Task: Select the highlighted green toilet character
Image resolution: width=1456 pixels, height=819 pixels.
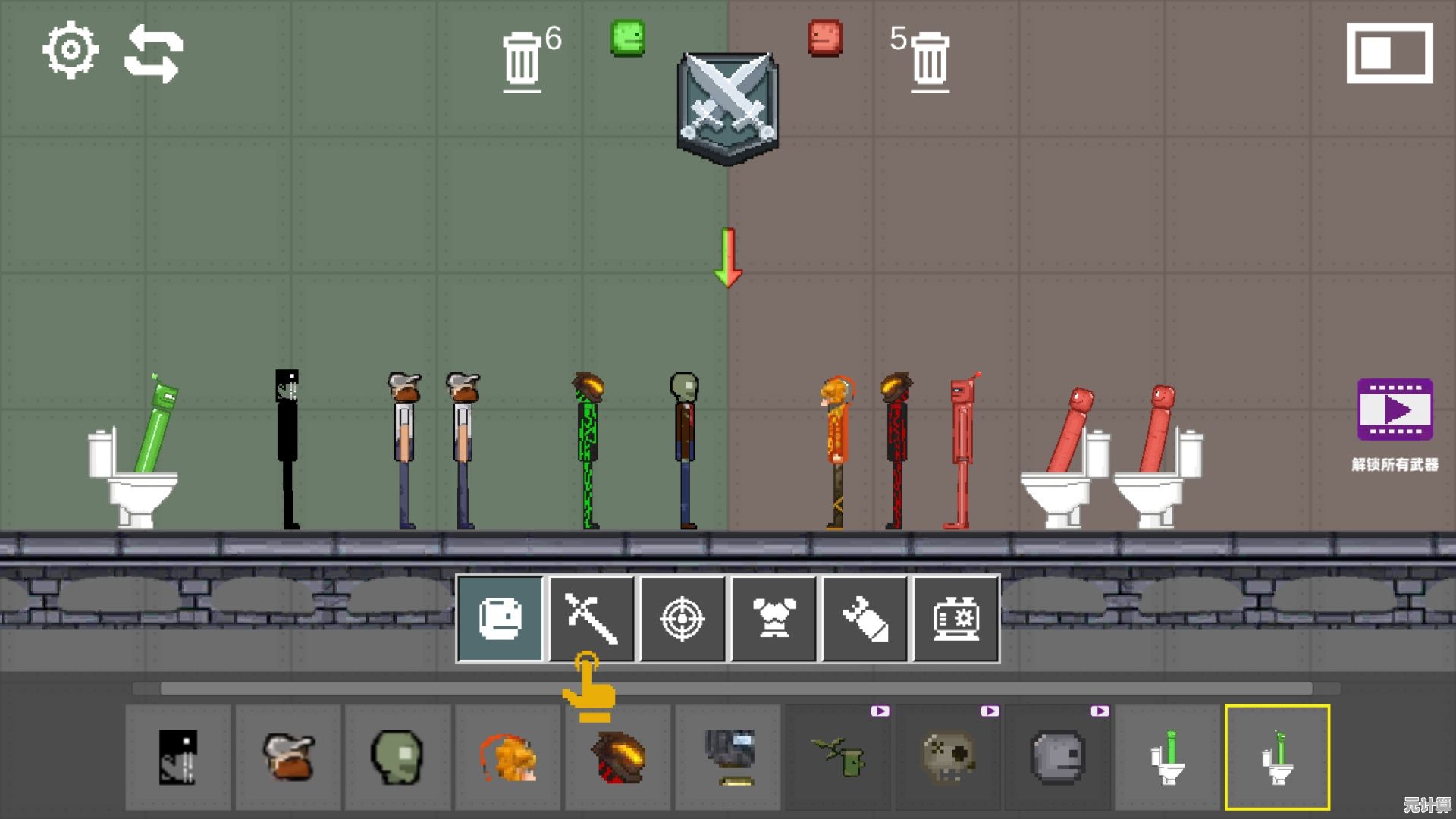Action: click(1277, 757)
